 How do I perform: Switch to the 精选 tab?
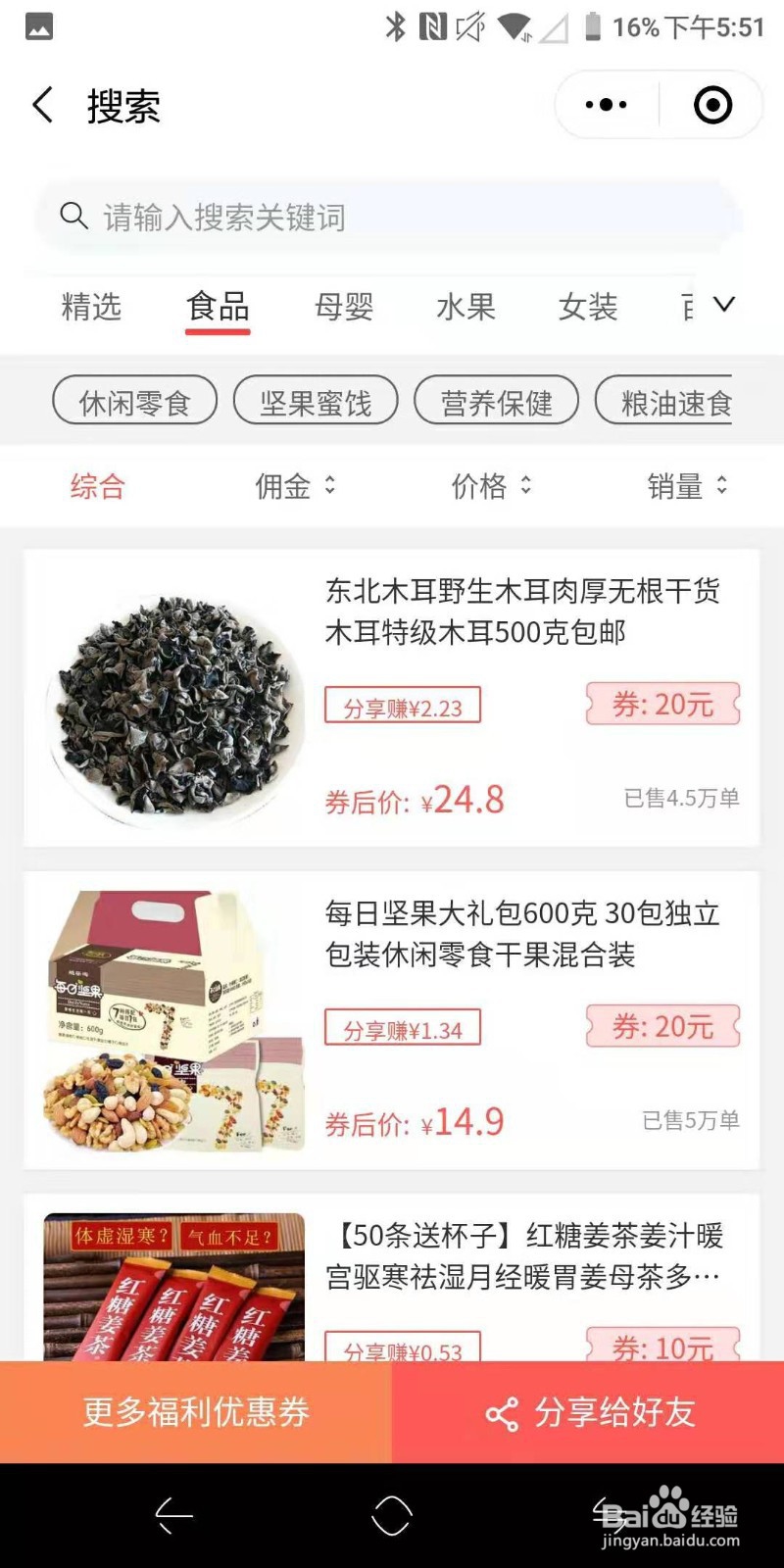91,307
